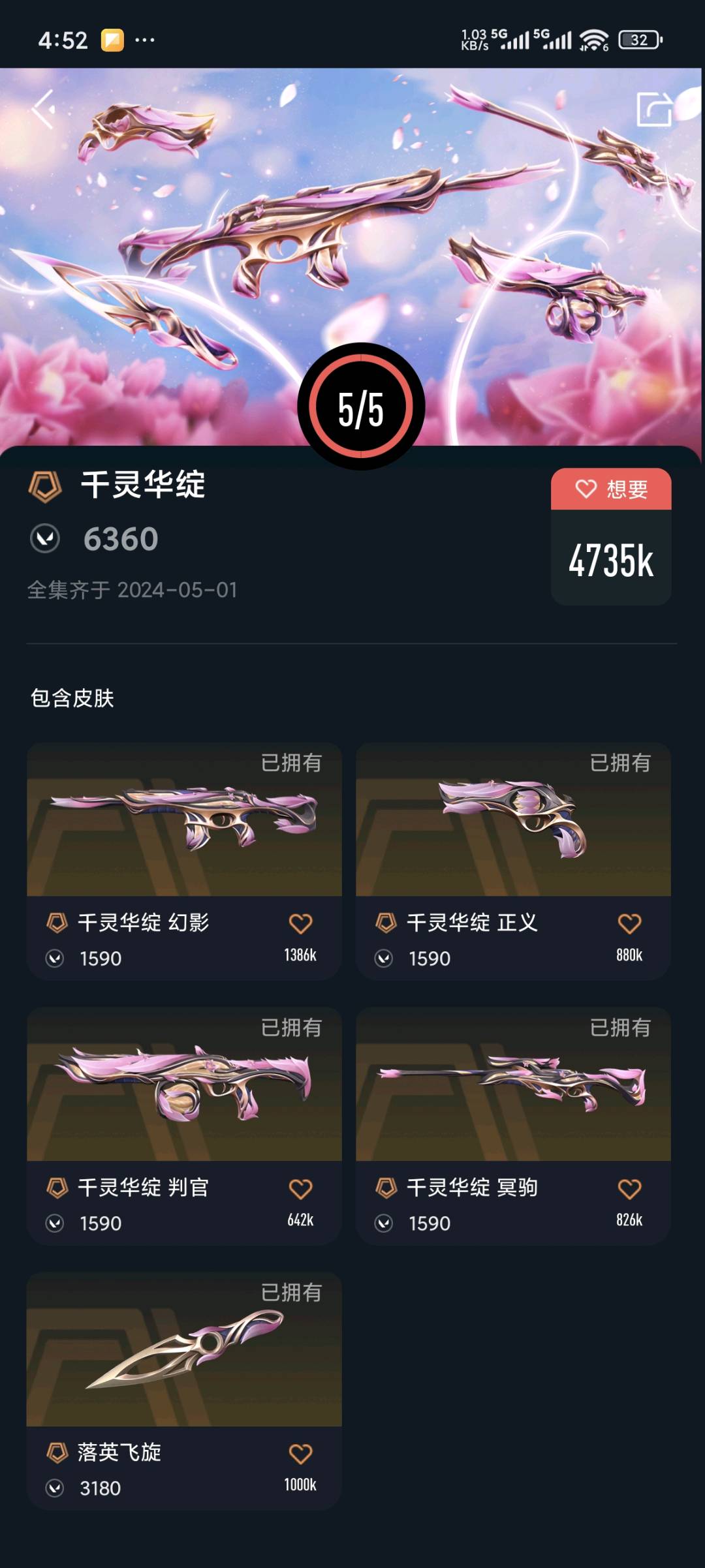Share this skin bundle page
The height and width of the screenshot is (1568, 705).
tap(654, 109)
